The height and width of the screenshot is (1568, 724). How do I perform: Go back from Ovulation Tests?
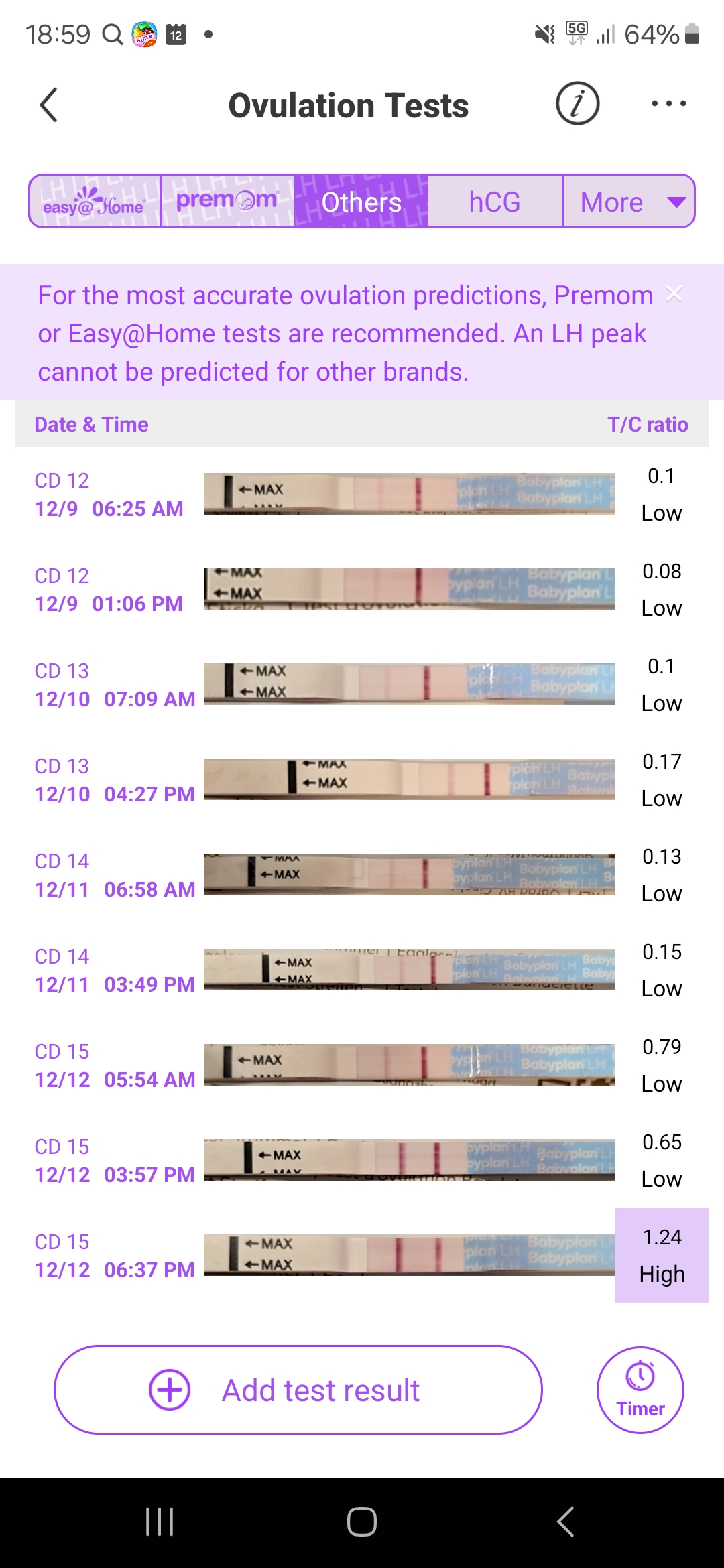(49, 105)
